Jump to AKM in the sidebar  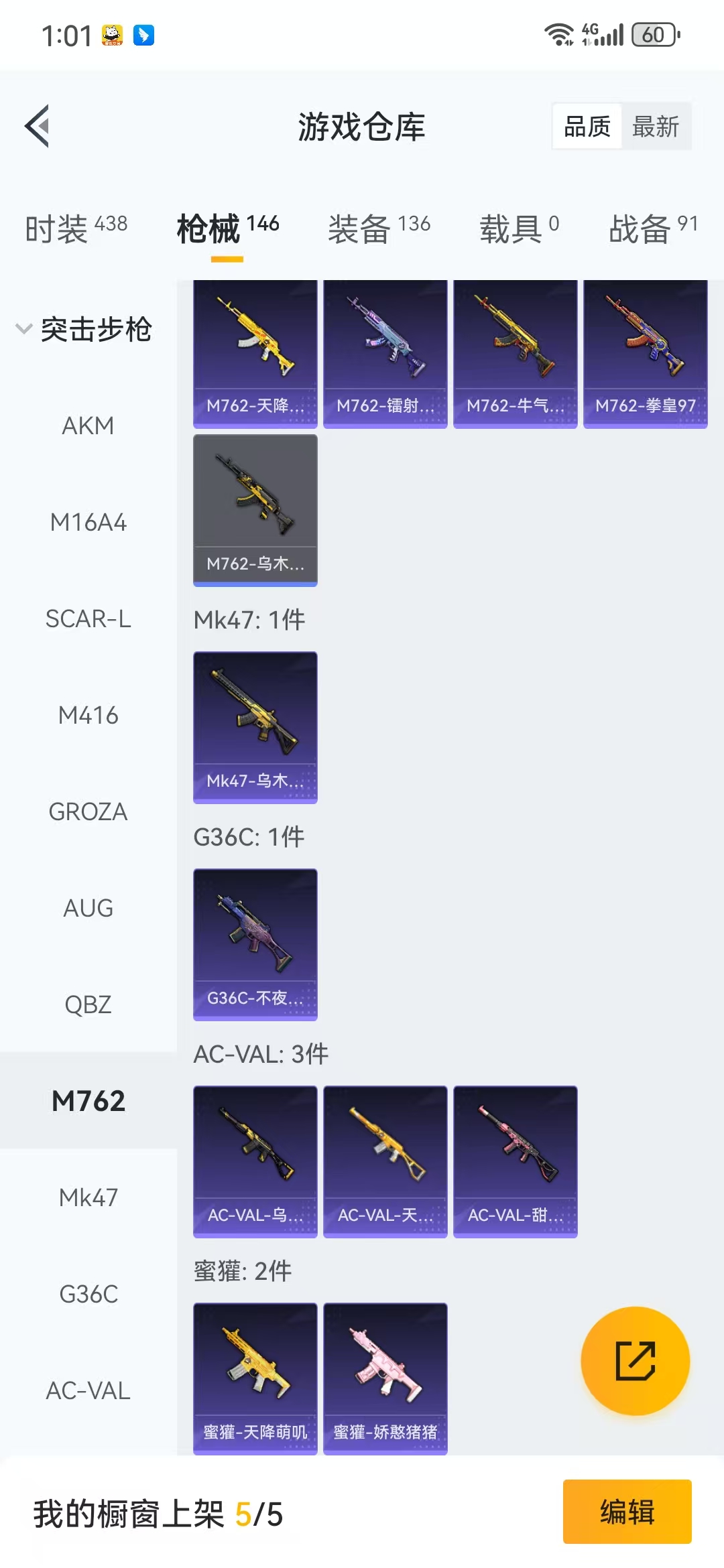pyautogui.click(x=88, y=426)
